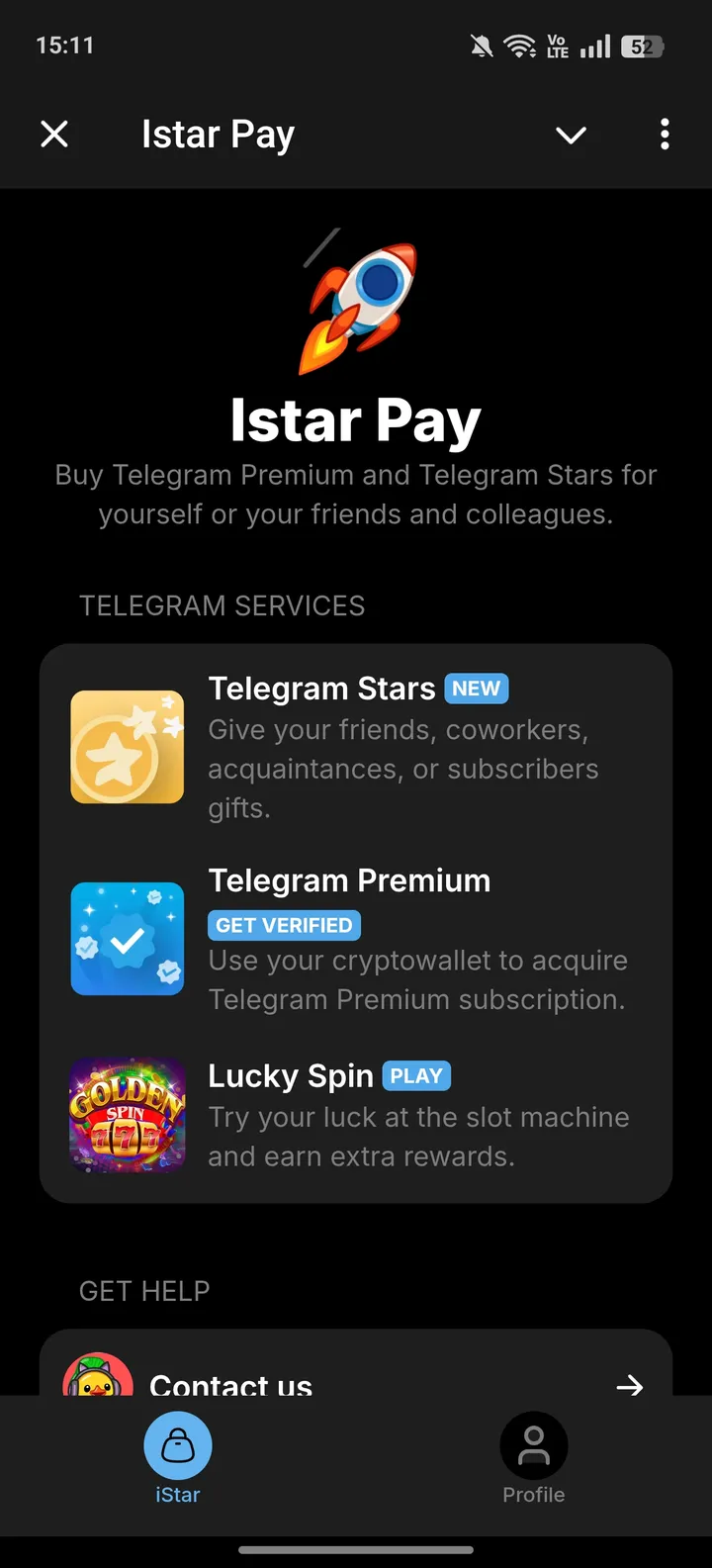Tap the NEW badge next to Telegram Stars
712x1568 pixels.
[478, 688]
